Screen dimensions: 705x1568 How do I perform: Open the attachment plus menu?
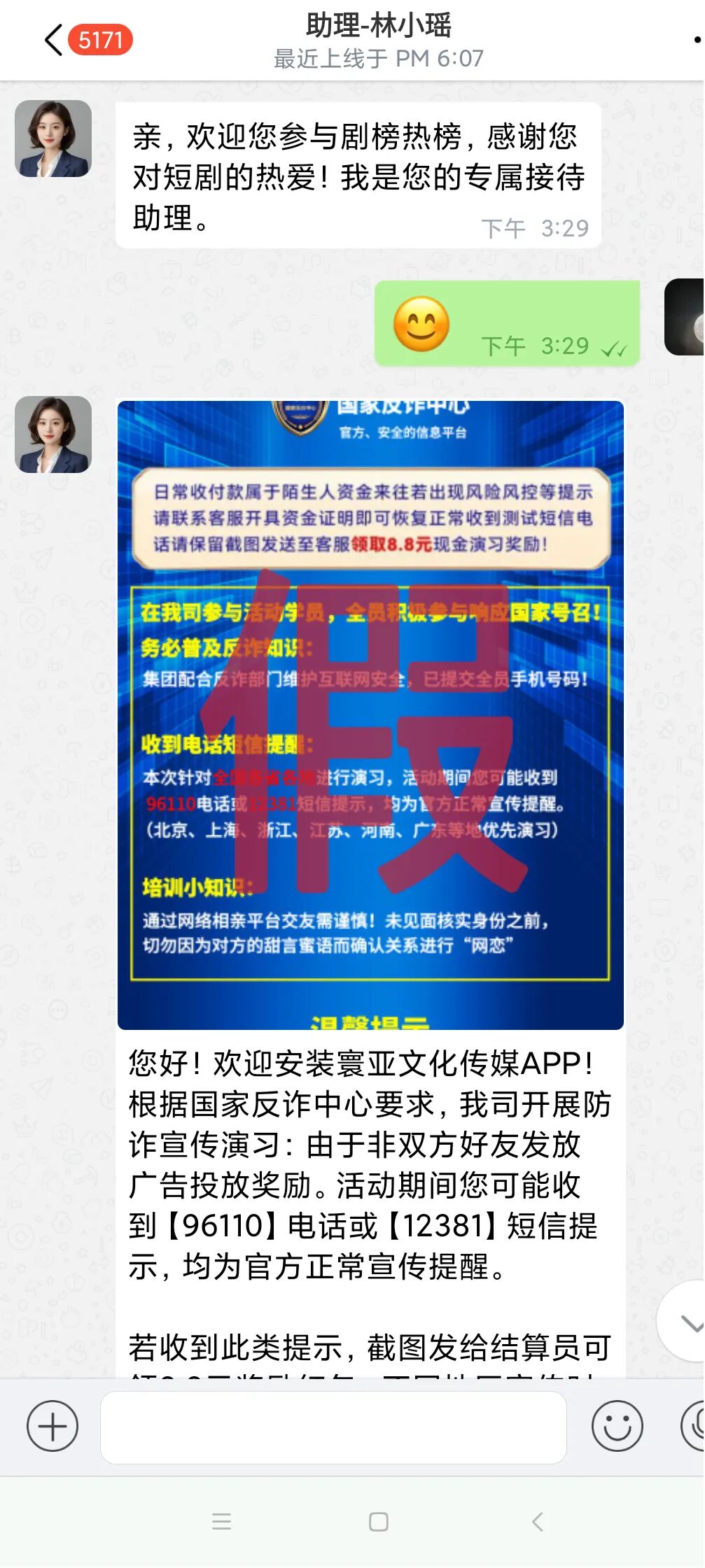coord(53,1426)
